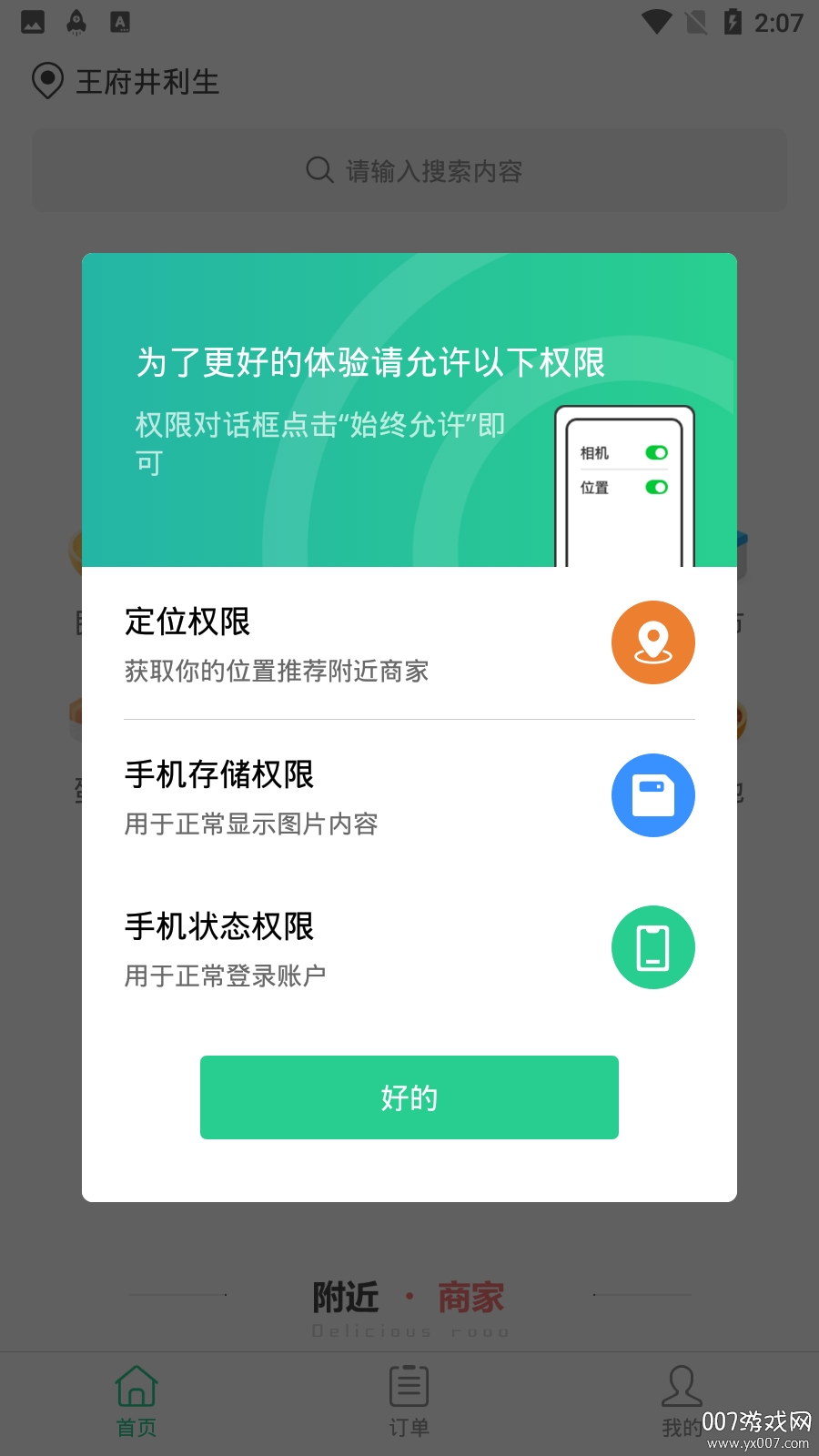This screenshot has height=1456, width=819.
Task: Switch to the 首页 tab
Action: point(136,1401)
